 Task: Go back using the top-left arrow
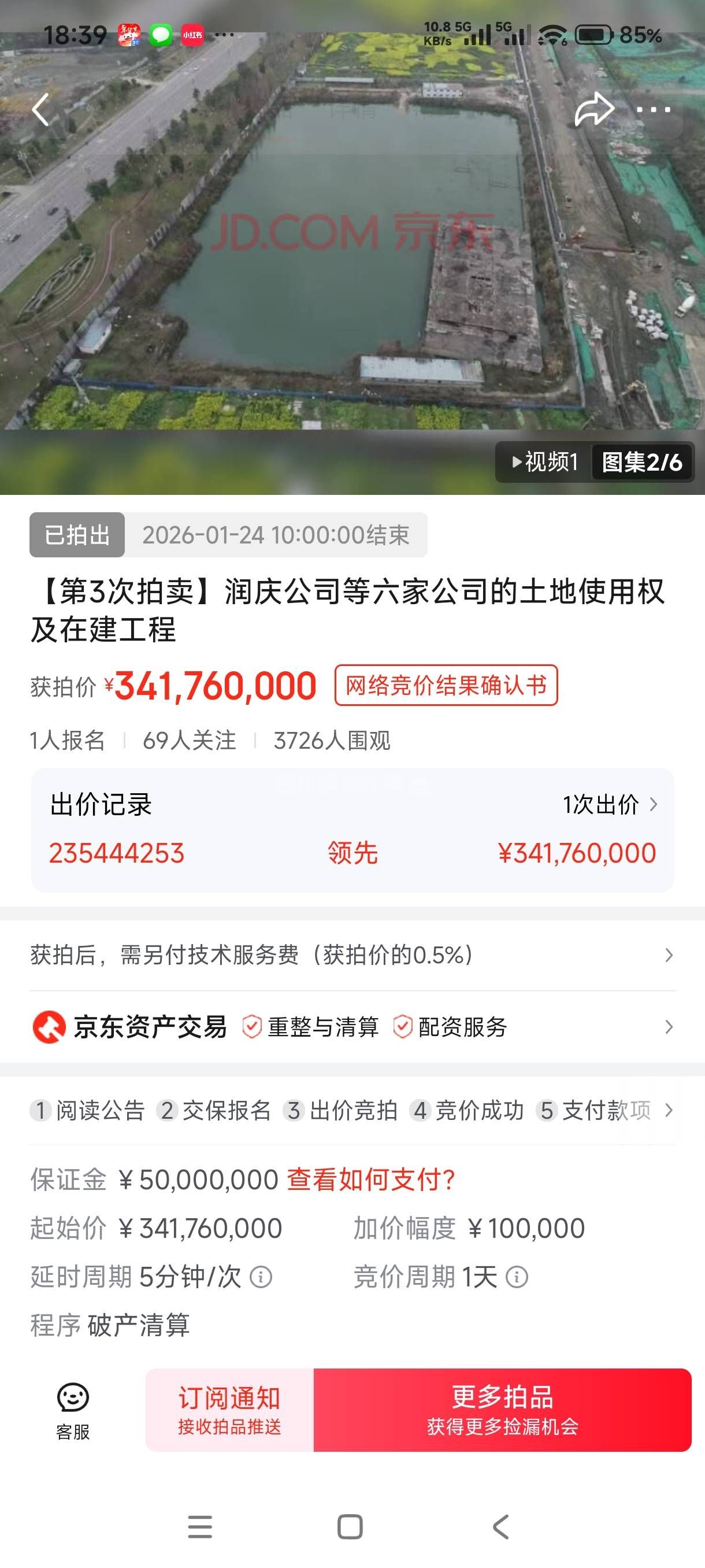click(x=41, y=110)
